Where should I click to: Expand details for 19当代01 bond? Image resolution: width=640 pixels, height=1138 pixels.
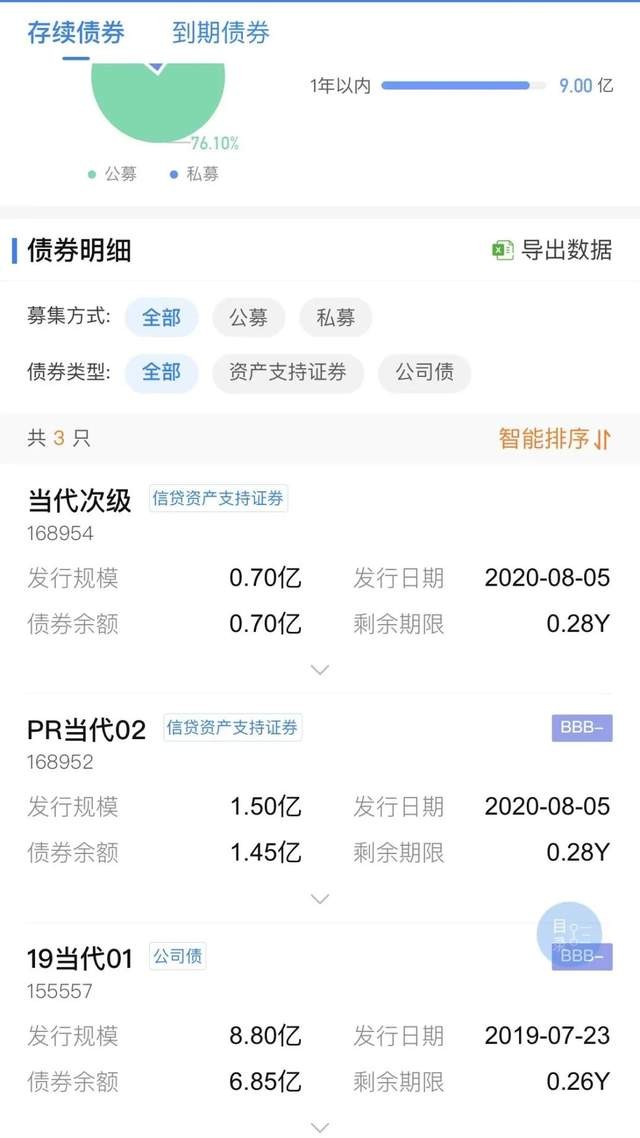pos(320,1127)
